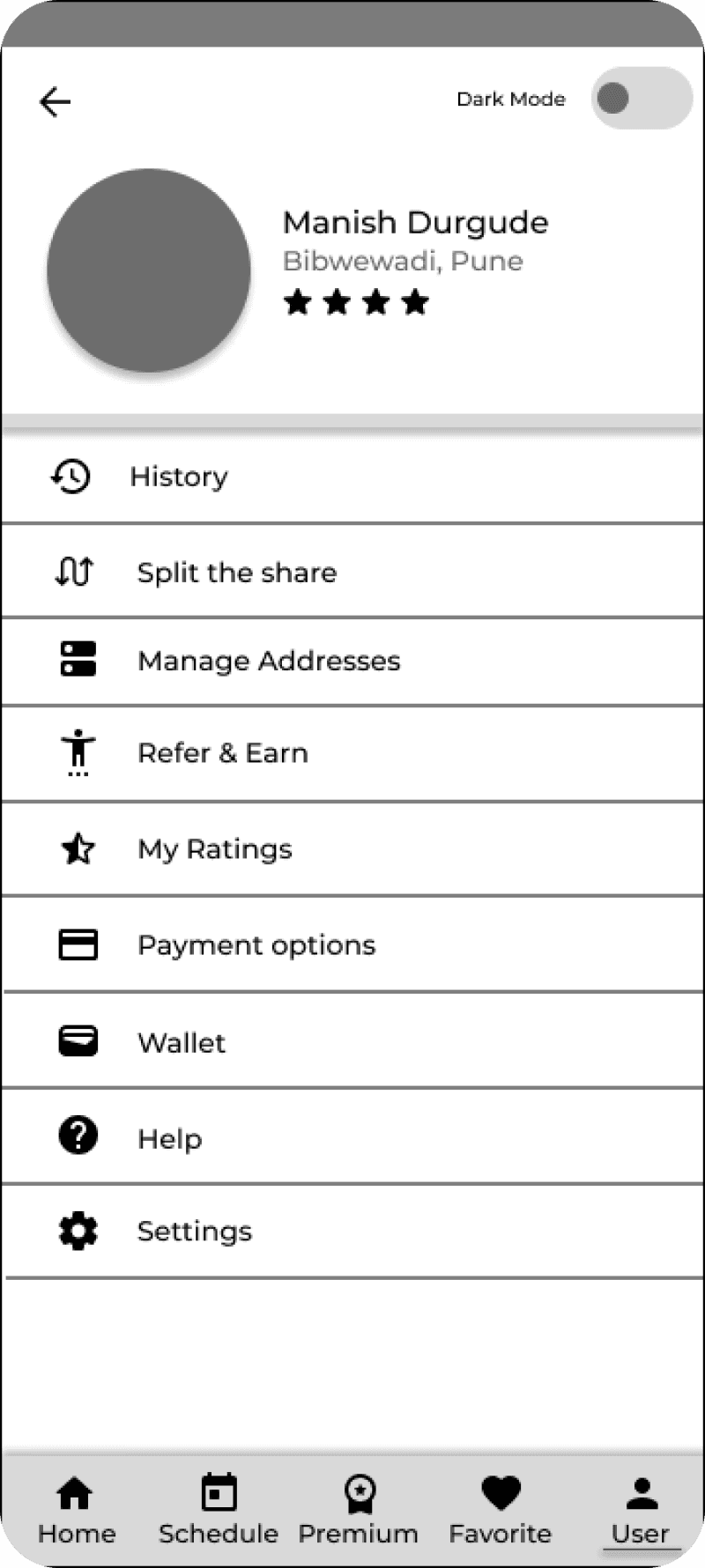Switch to the Schedule tab
Image resolution: width=705 pixels, height=1568 pixels.
click(x=218, y=1510)
